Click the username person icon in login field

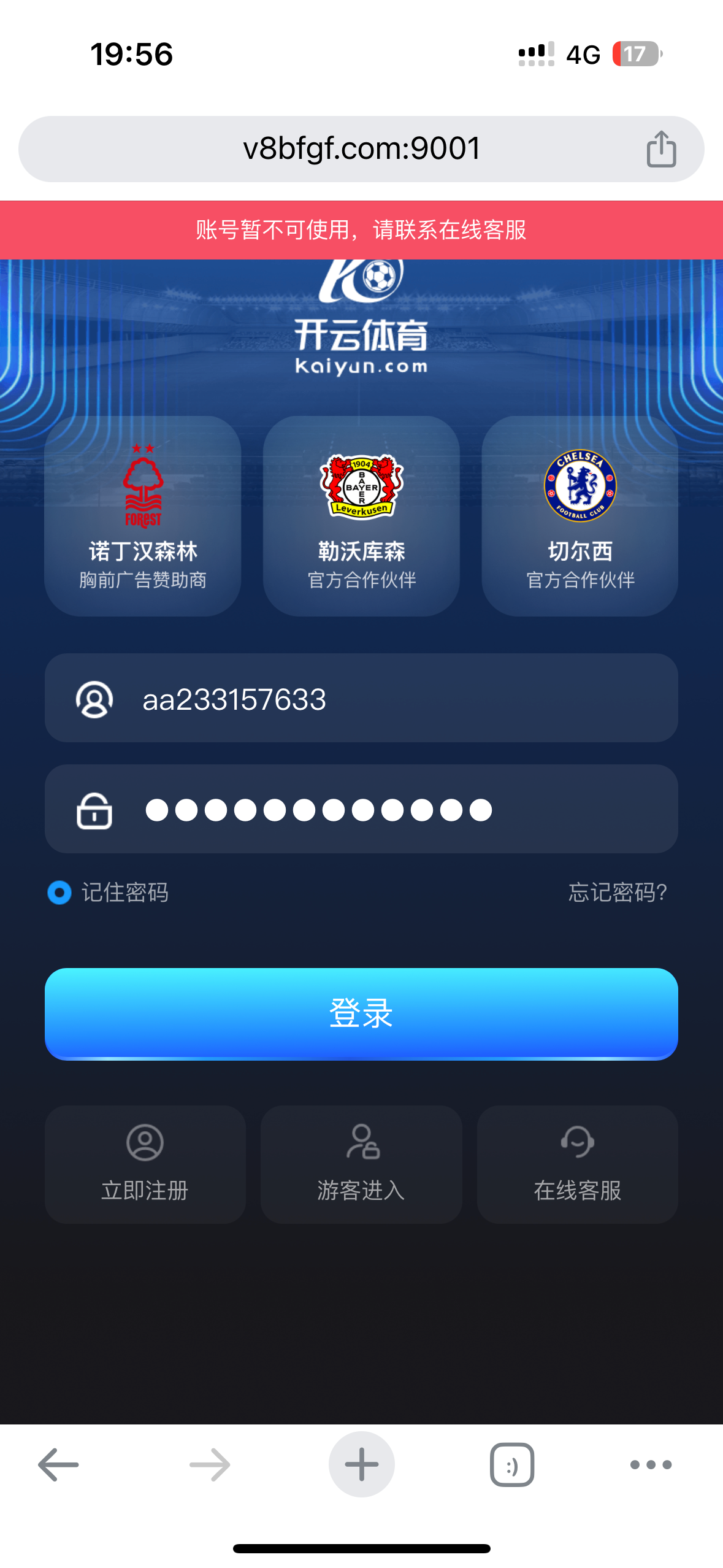pos(95,699)
